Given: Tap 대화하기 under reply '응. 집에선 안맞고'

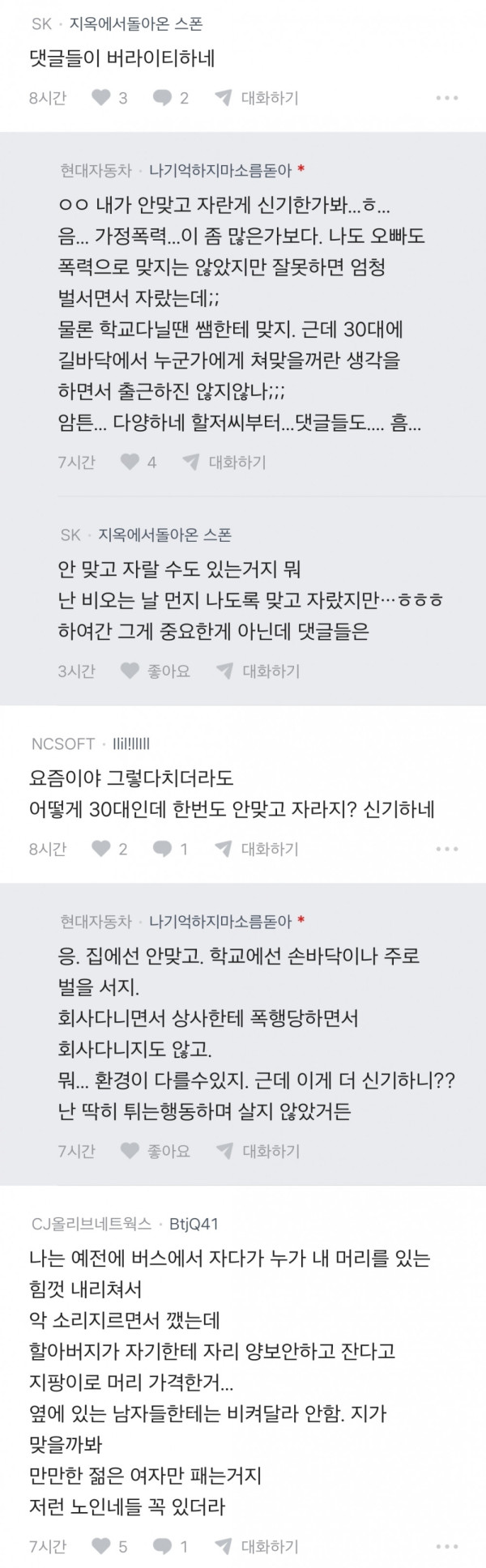Looking at the screenshot, I should (x=258, y=1150).
